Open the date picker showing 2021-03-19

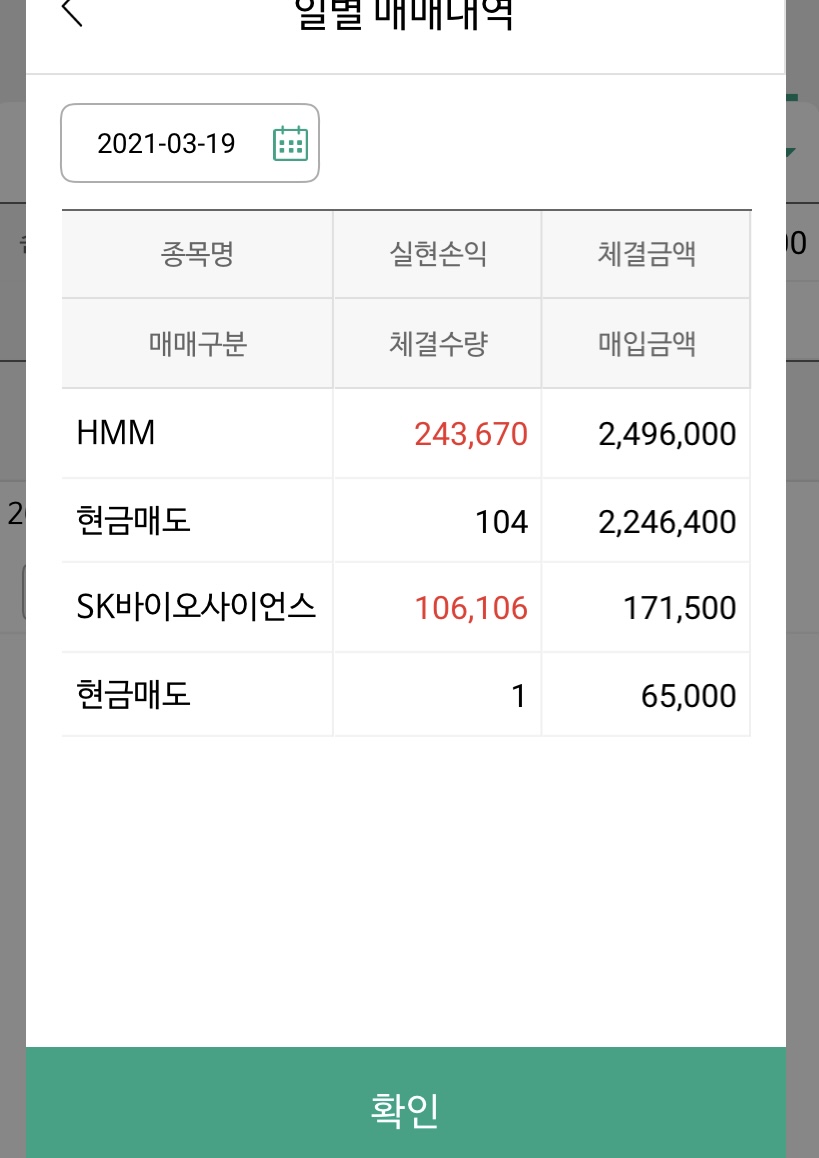tap(190, 143)
